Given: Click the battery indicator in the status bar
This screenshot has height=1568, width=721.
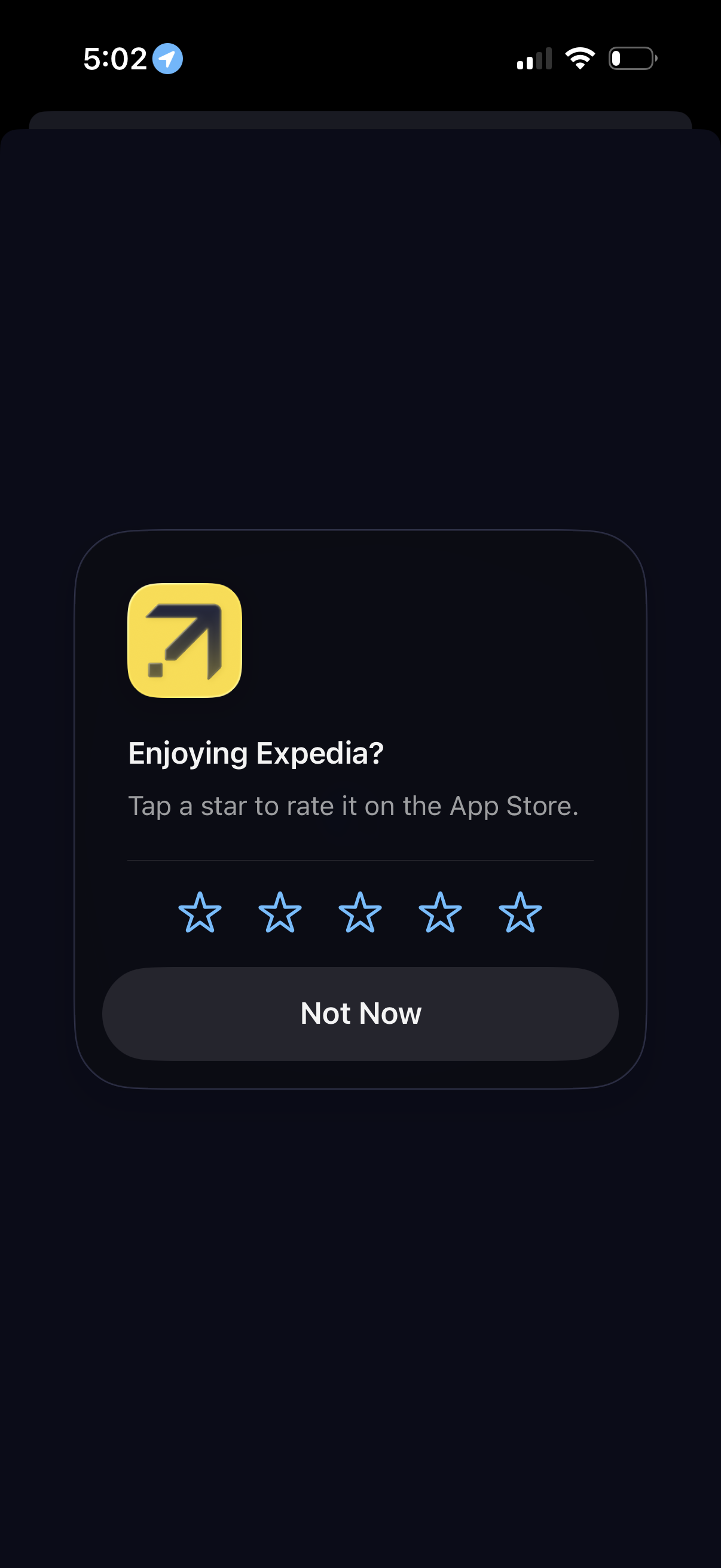Looking at the screenshot, I should (x=633, y=58).
